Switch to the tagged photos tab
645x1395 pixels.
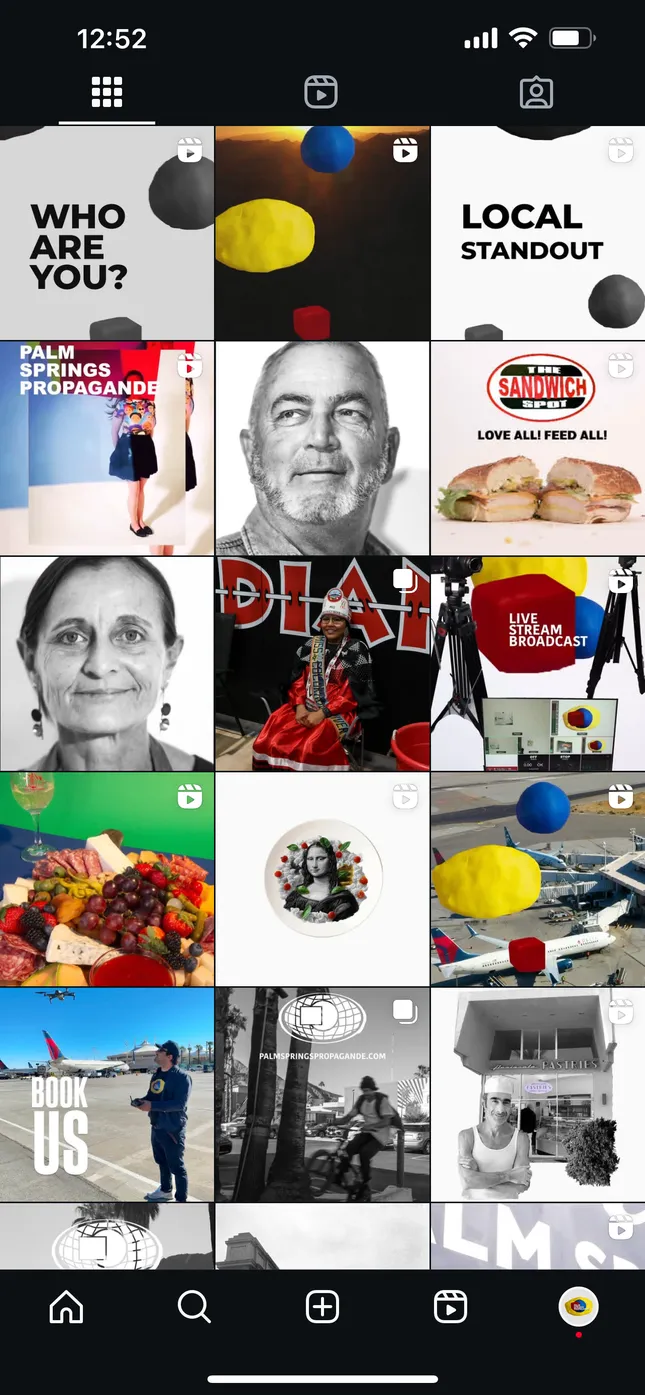pos(537,92)
